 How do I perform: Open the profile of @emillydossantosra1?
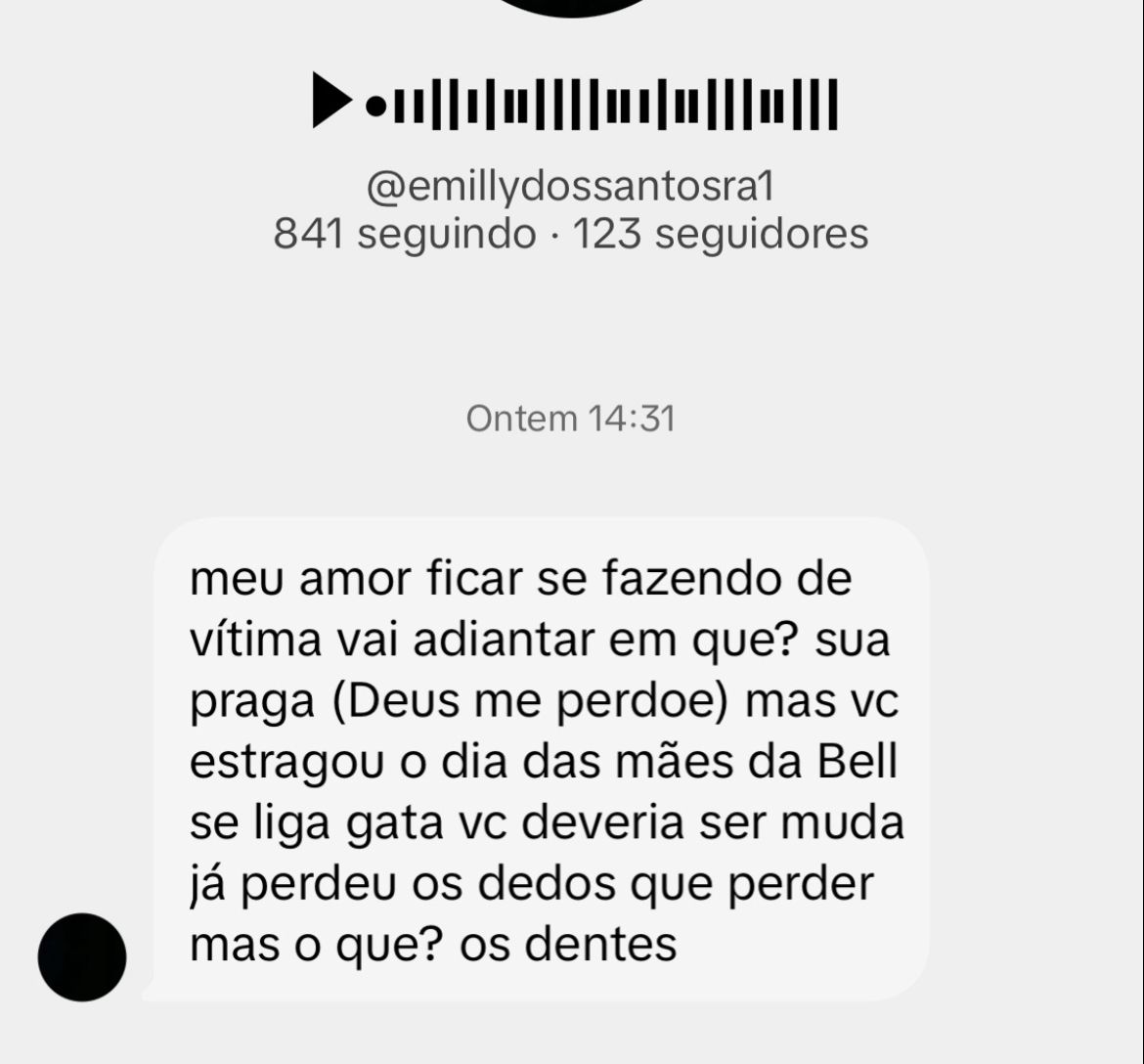571,187
